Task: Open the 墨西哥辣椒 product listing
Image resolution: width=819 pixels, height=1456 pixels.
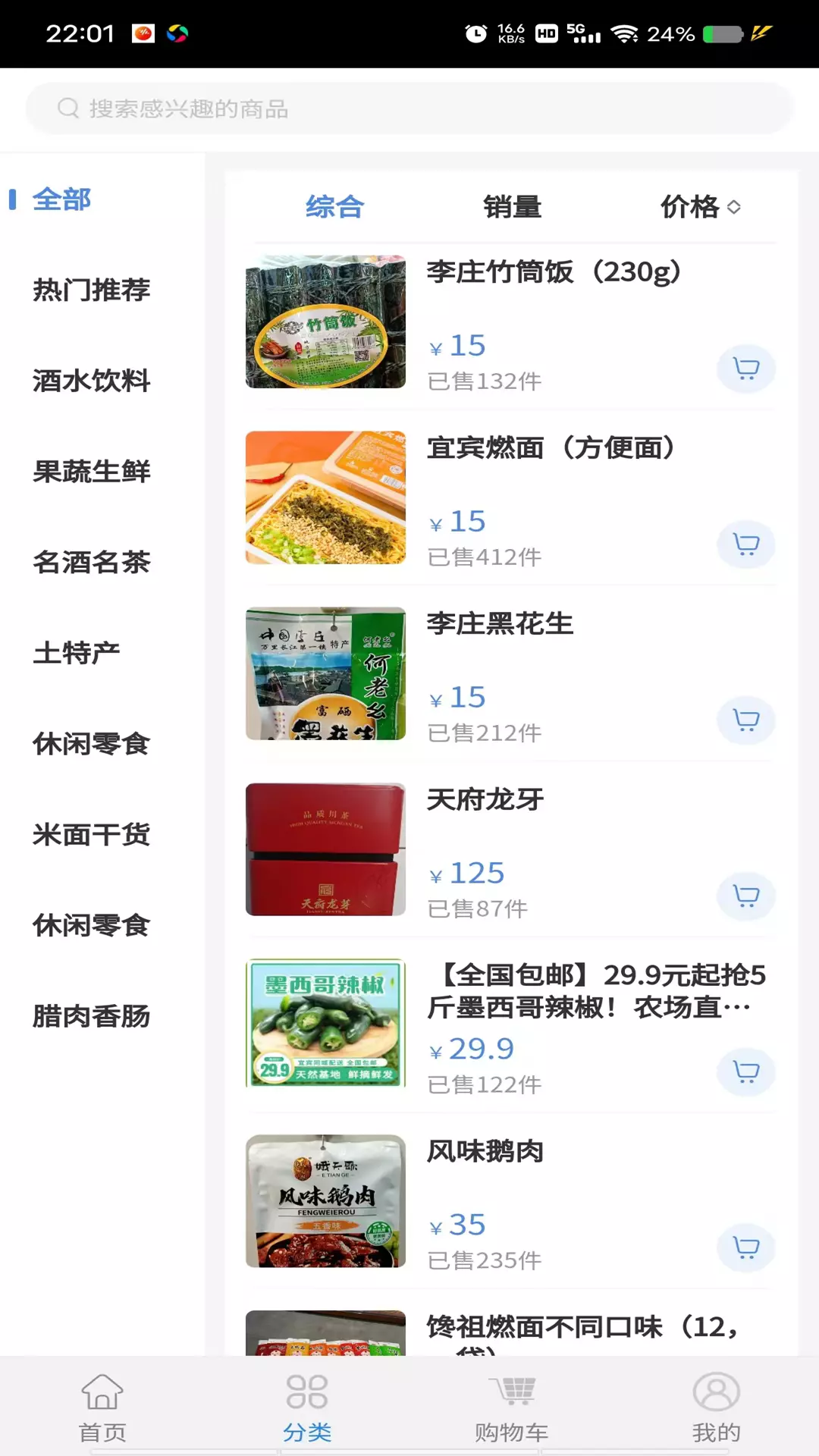Action: (597, 991)
